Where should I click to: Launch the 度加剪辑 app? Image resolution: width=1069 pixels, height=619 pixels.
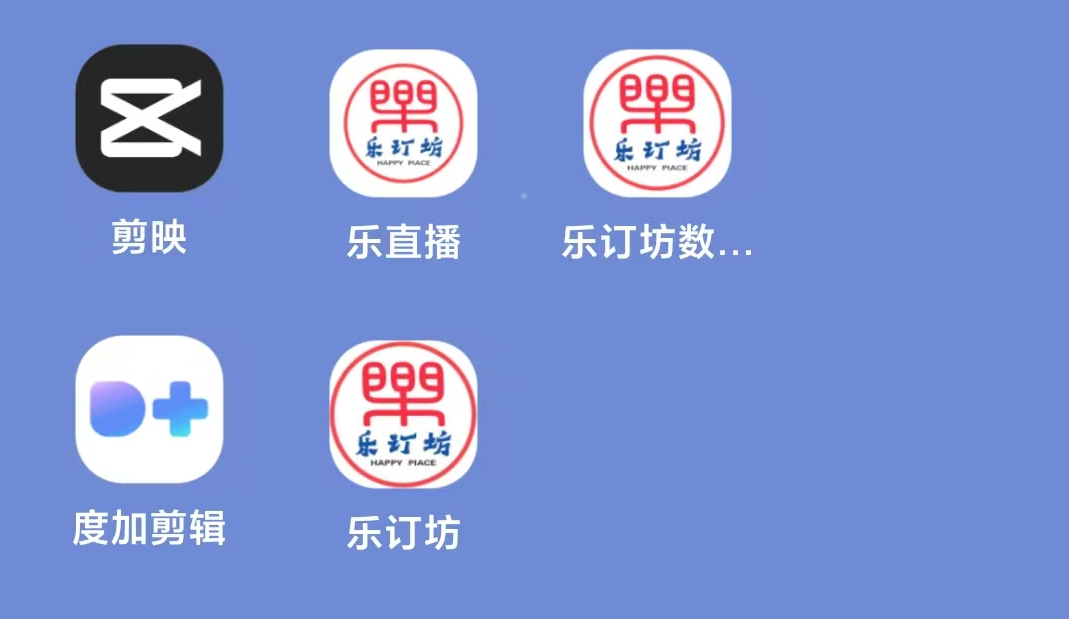pyautogui.click(x=149, y=410)
